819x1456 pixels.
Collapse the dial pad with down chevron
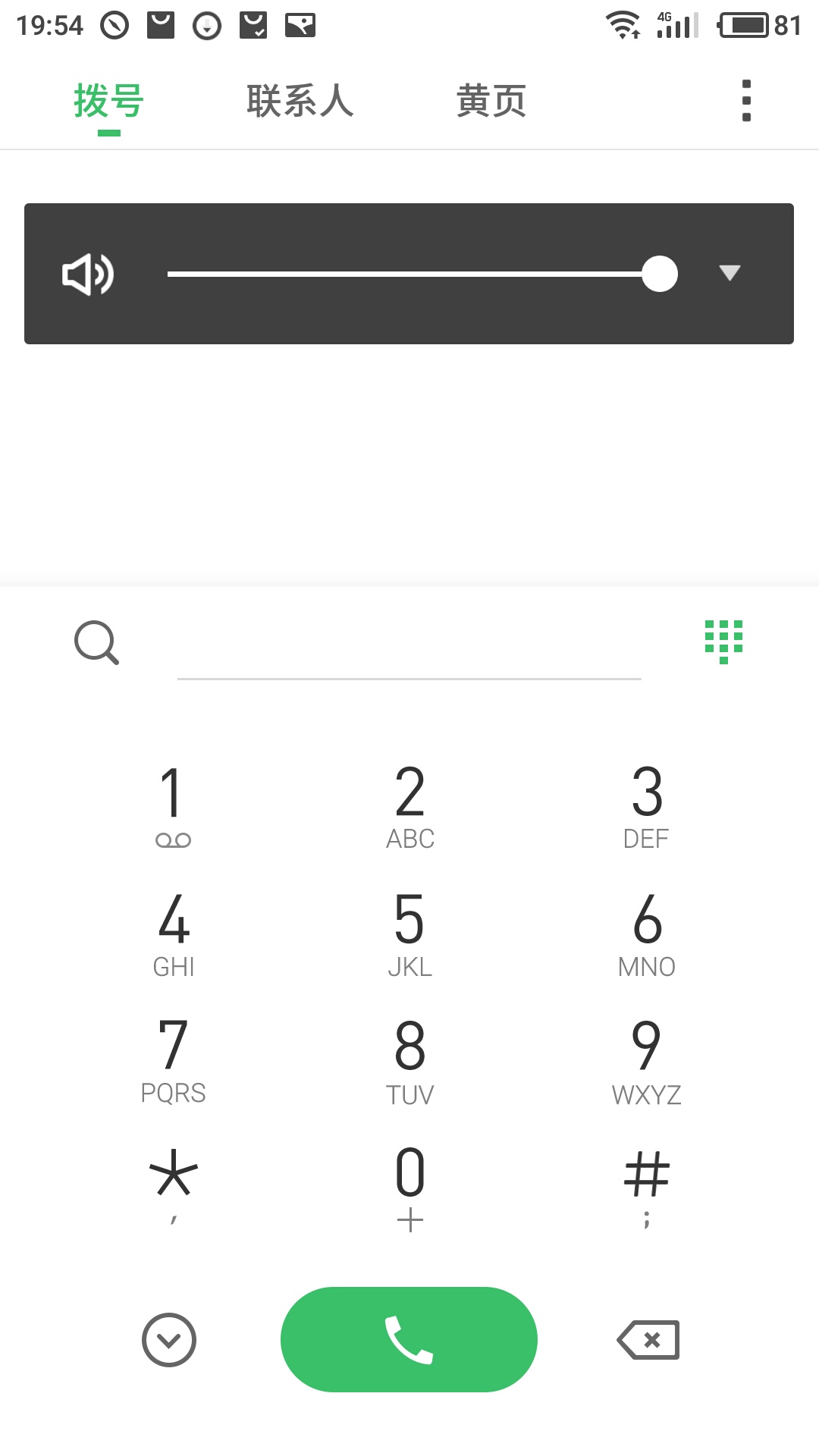pos(169,1340)
